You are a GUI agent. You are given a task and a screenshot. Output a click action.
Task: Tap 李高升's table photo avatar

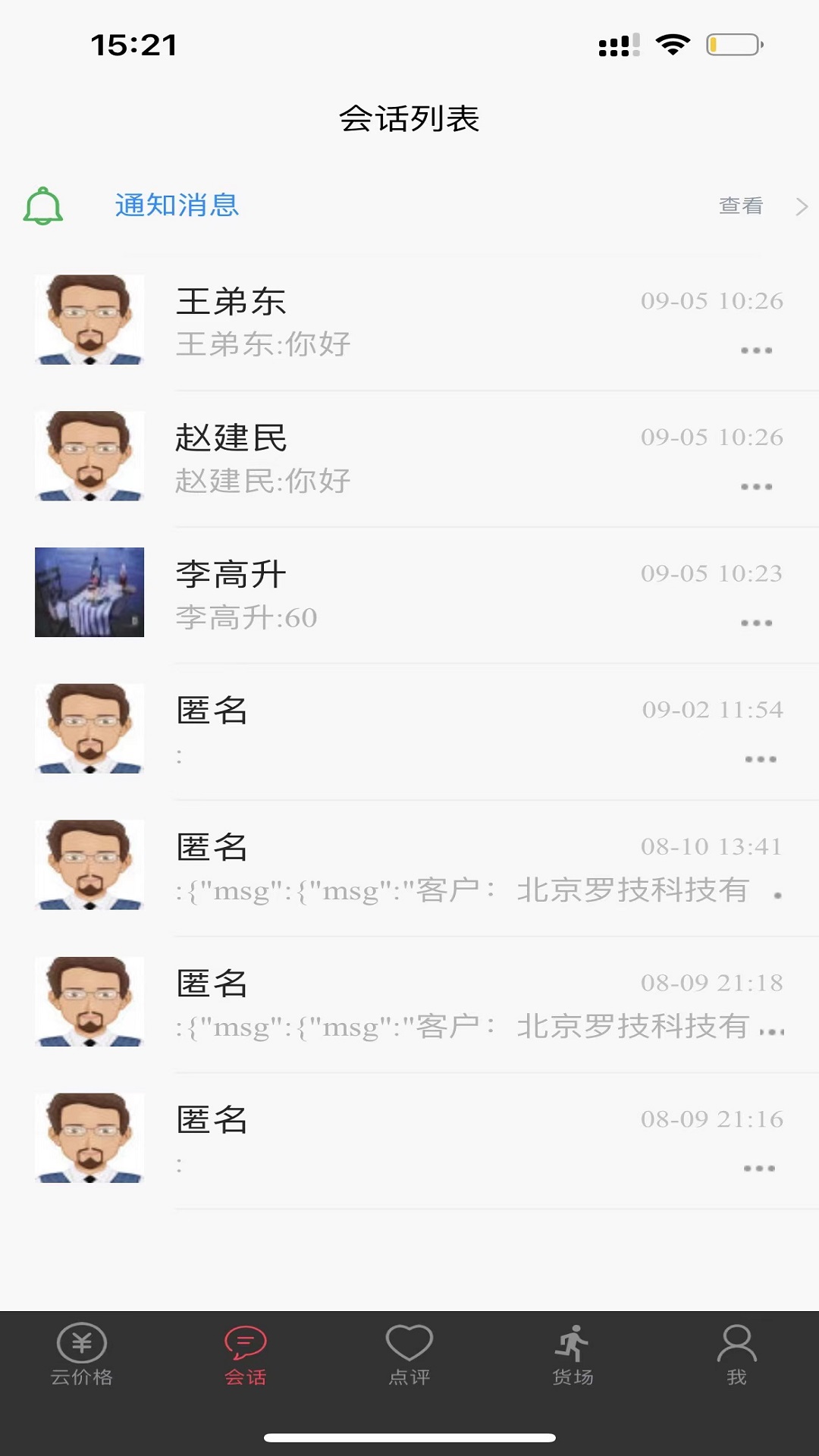point(89,592)
